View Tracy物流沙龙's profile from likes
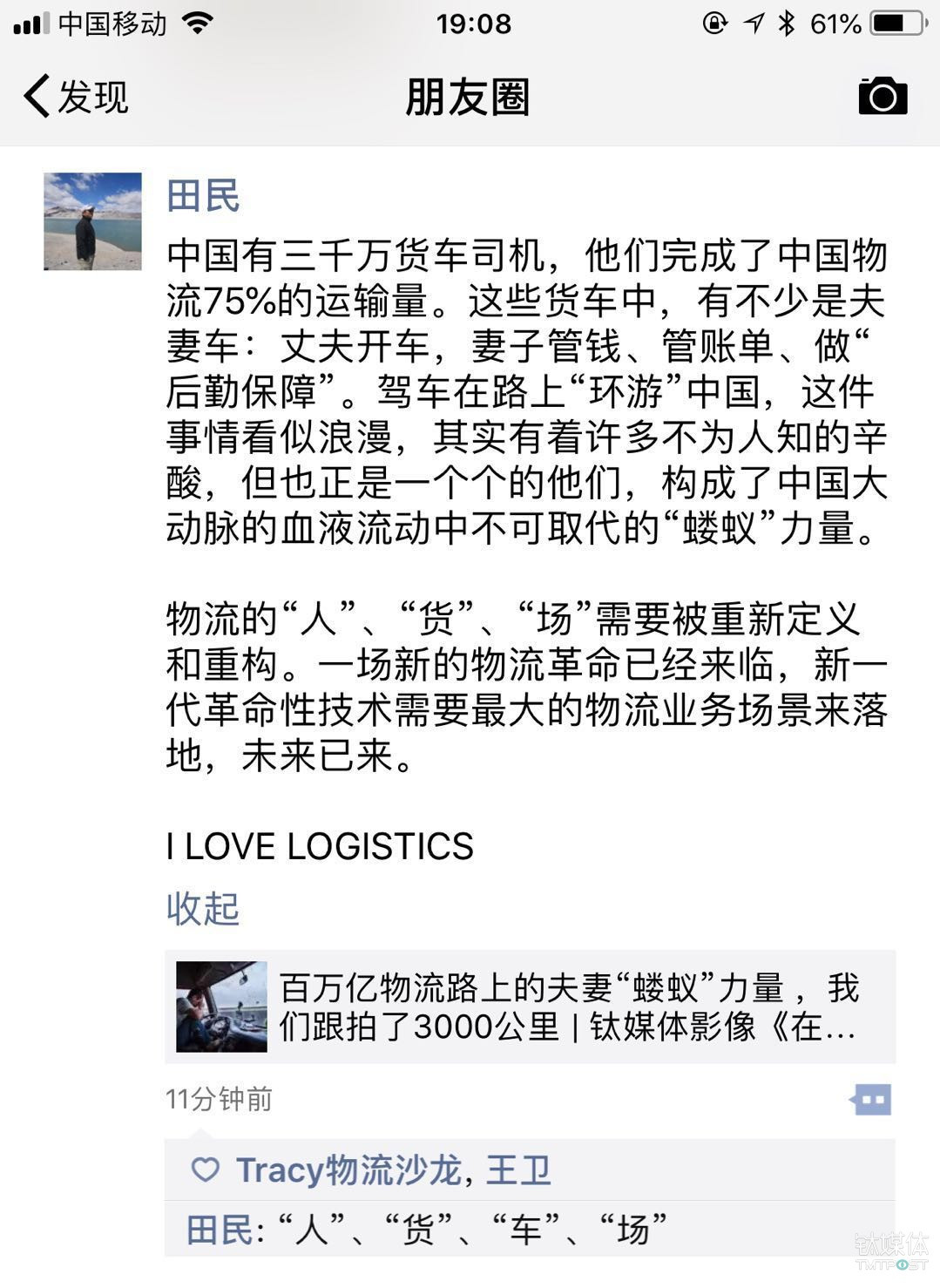The height and width of the screenshot is (1288, 940). tap(348, 1169)
